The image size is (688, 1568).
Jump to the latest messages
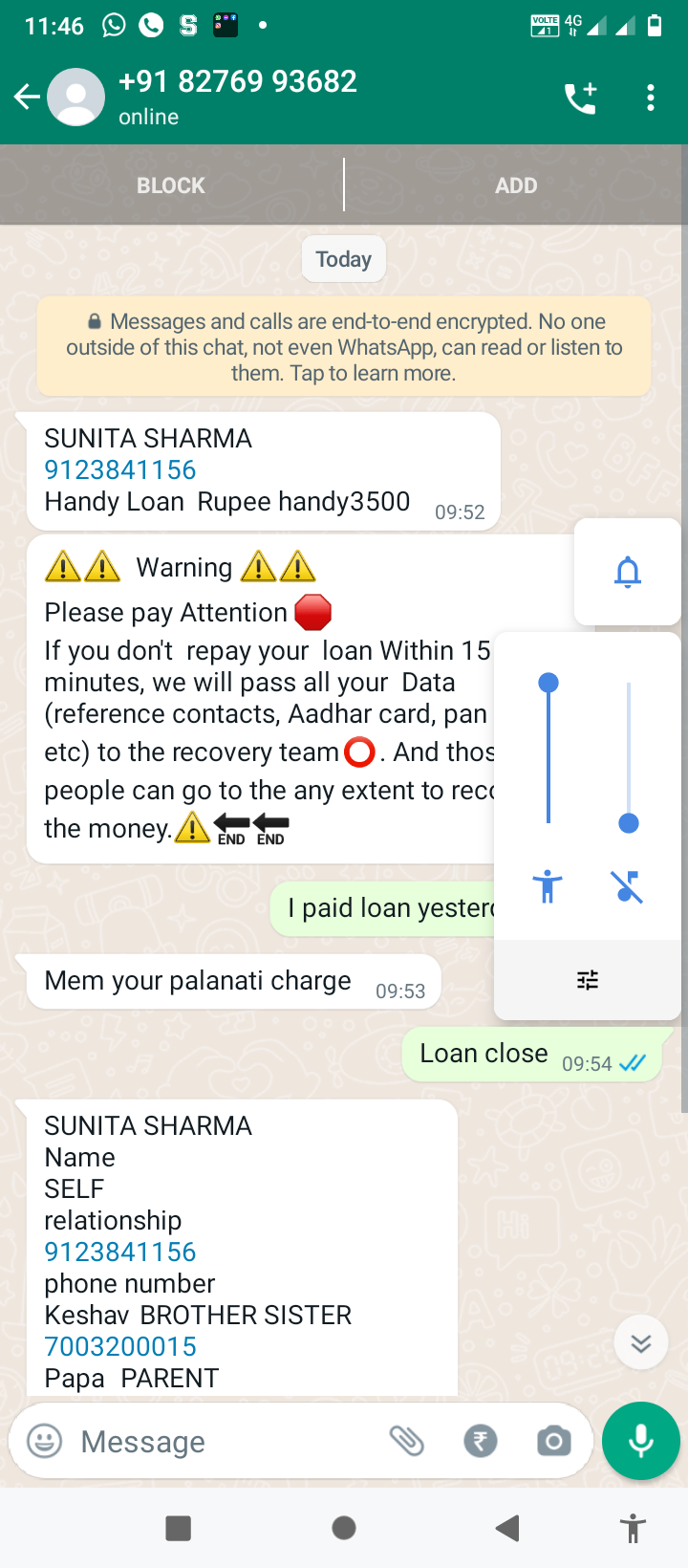click(x=641, y=1343)
